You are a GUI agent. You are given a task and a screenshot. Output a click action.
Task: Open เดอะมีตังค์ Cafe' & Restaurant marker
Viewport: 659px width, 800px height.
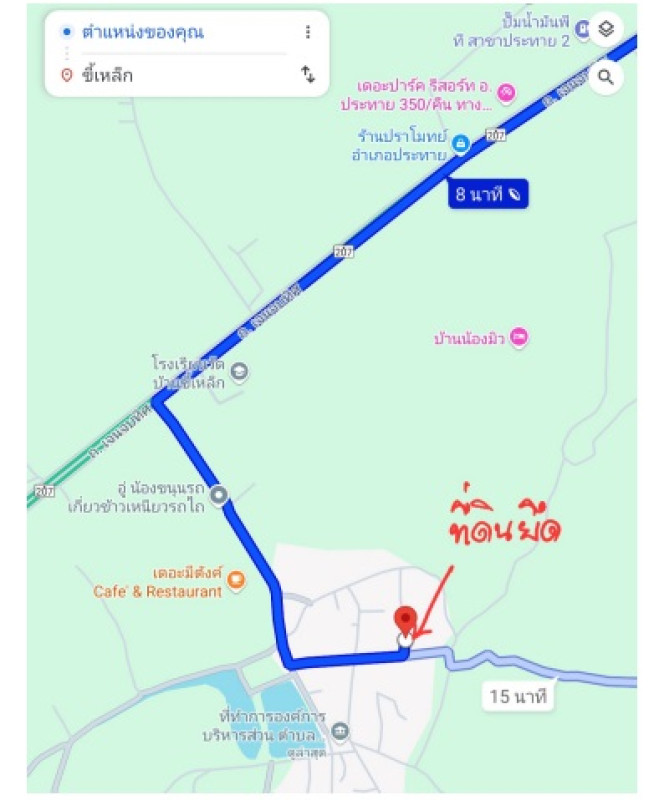pos(236,578)
